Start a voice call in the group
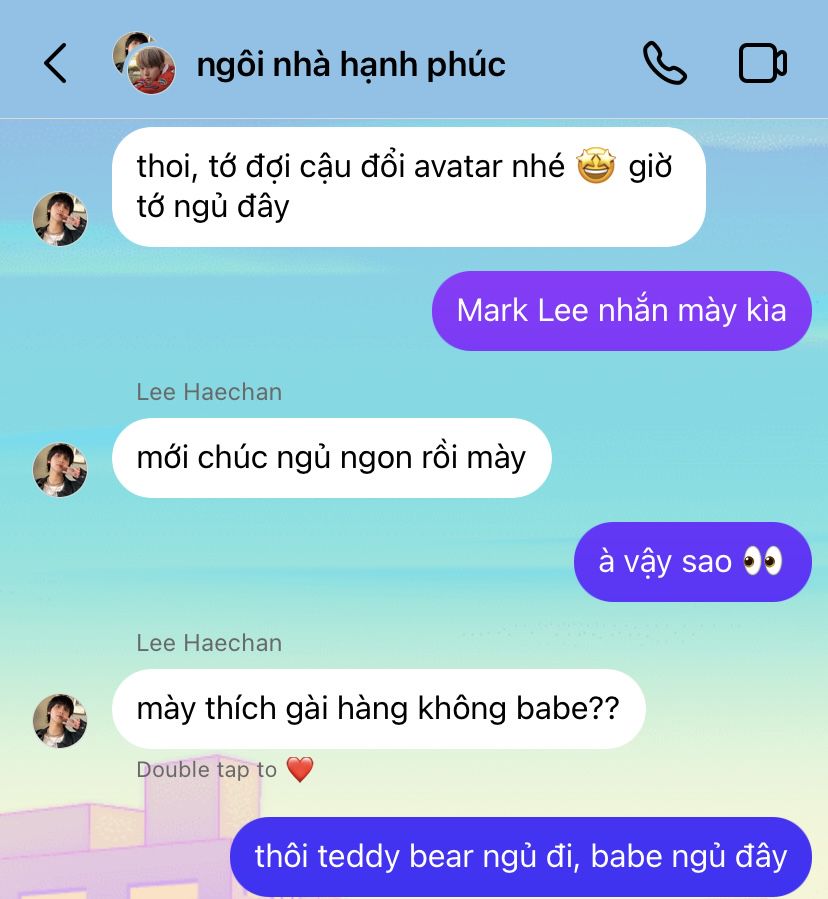828x899 pixels. (x=664, y=63)
